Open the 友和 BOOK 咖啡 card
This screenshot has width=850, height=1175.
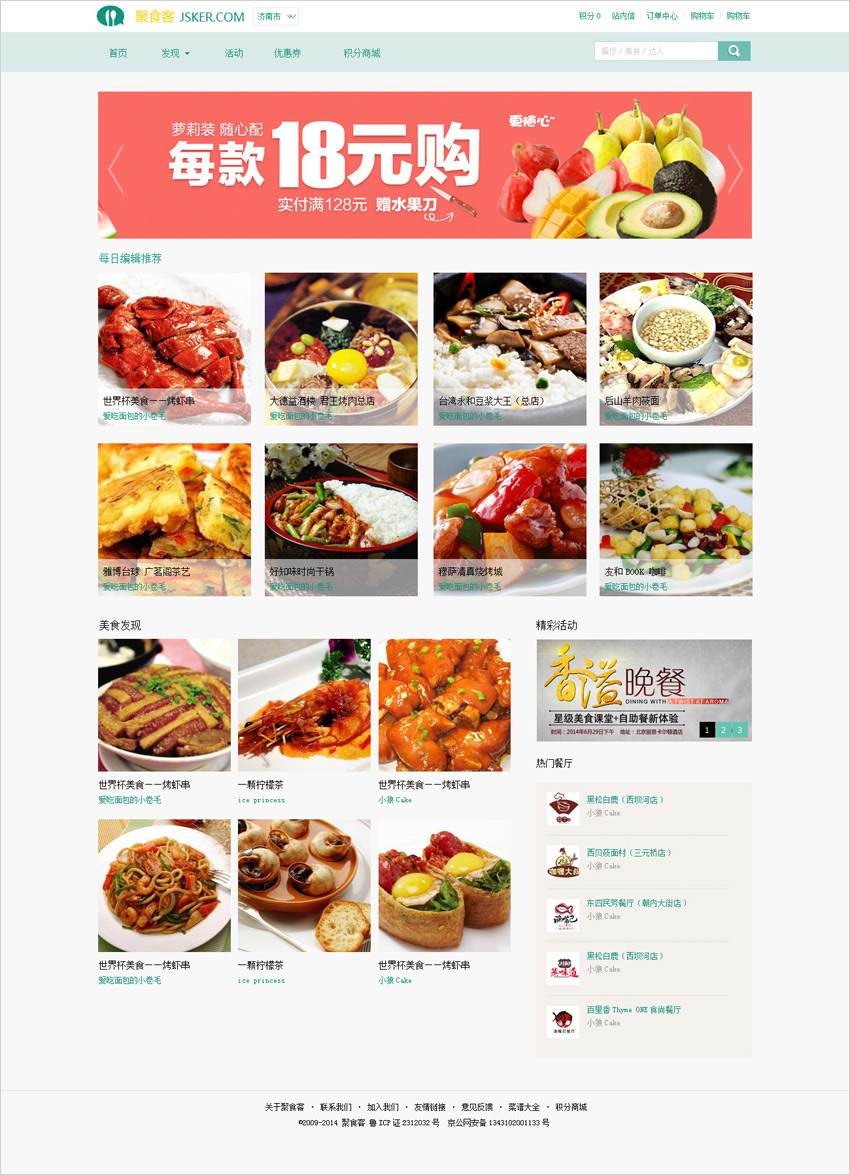click(x=675, y=520)
